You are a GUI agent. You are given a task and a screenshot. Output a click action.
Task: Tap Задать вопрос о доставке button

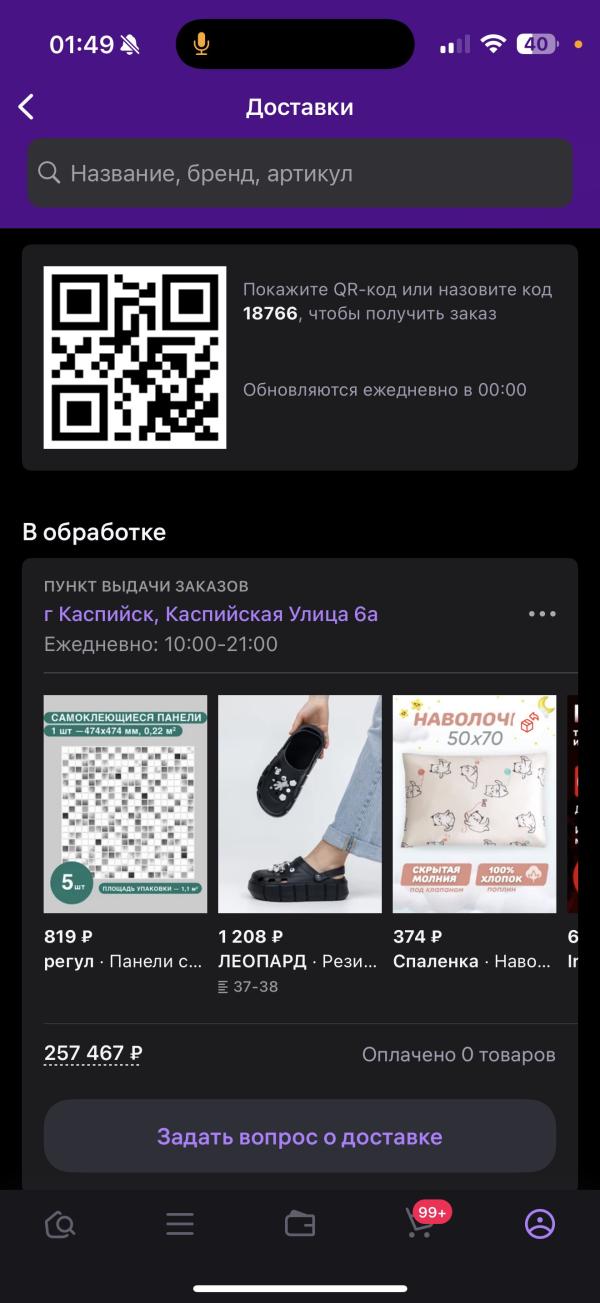pyautogui.click(x=299, y=1137)
